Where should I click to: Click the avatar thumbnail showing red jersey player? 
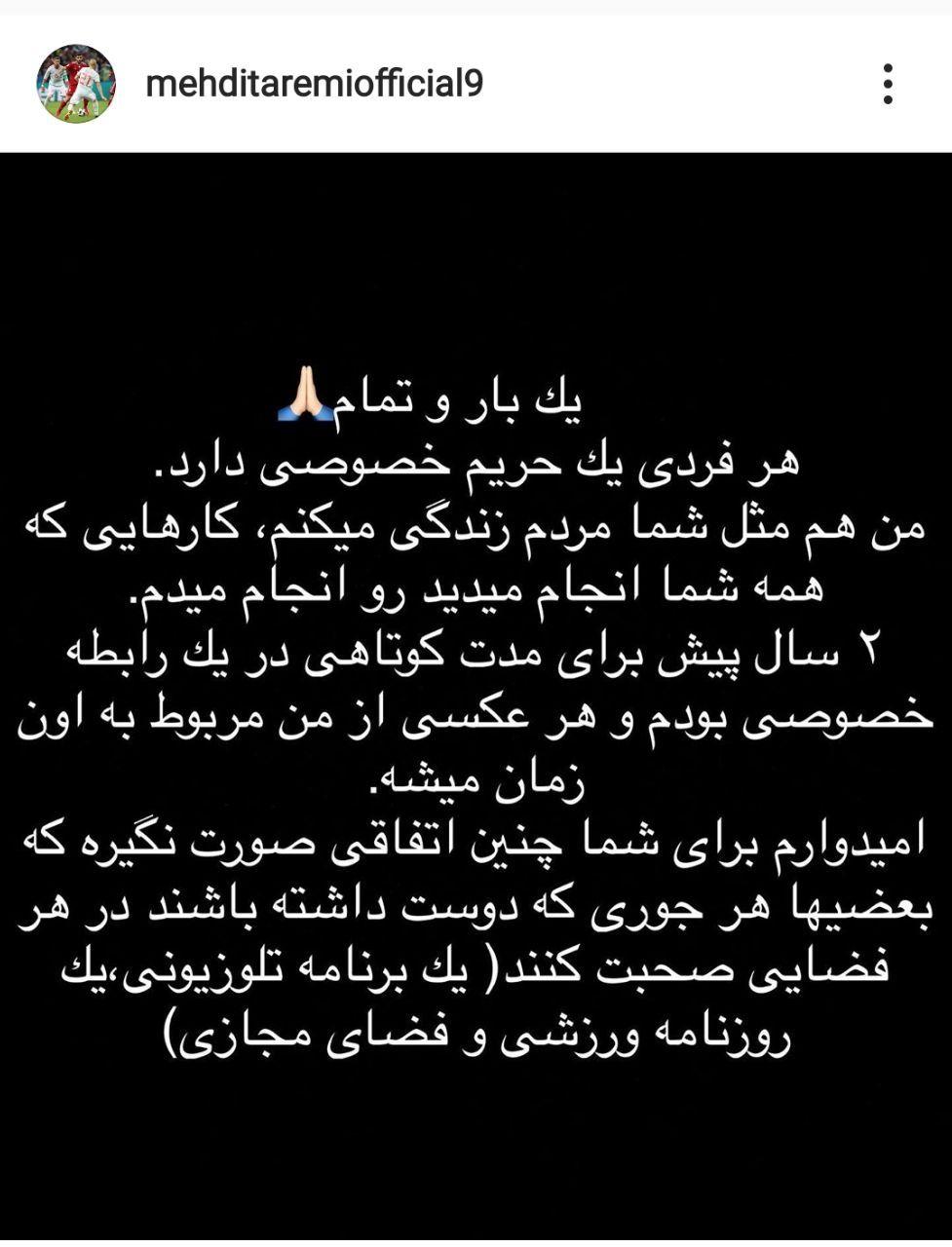point(80,83)
